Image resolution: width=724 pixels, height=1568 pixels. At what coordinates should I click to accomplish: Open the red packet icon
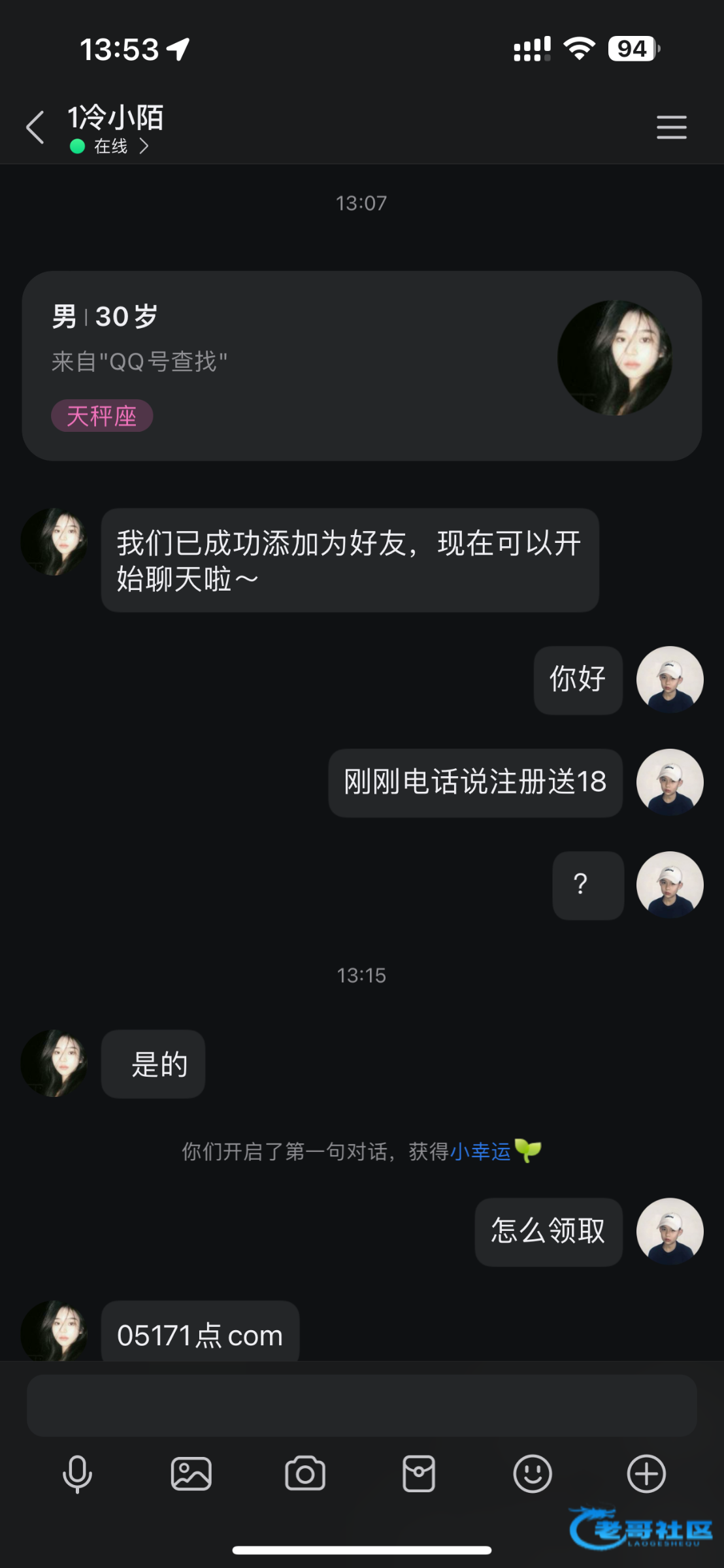(419, 1474)
